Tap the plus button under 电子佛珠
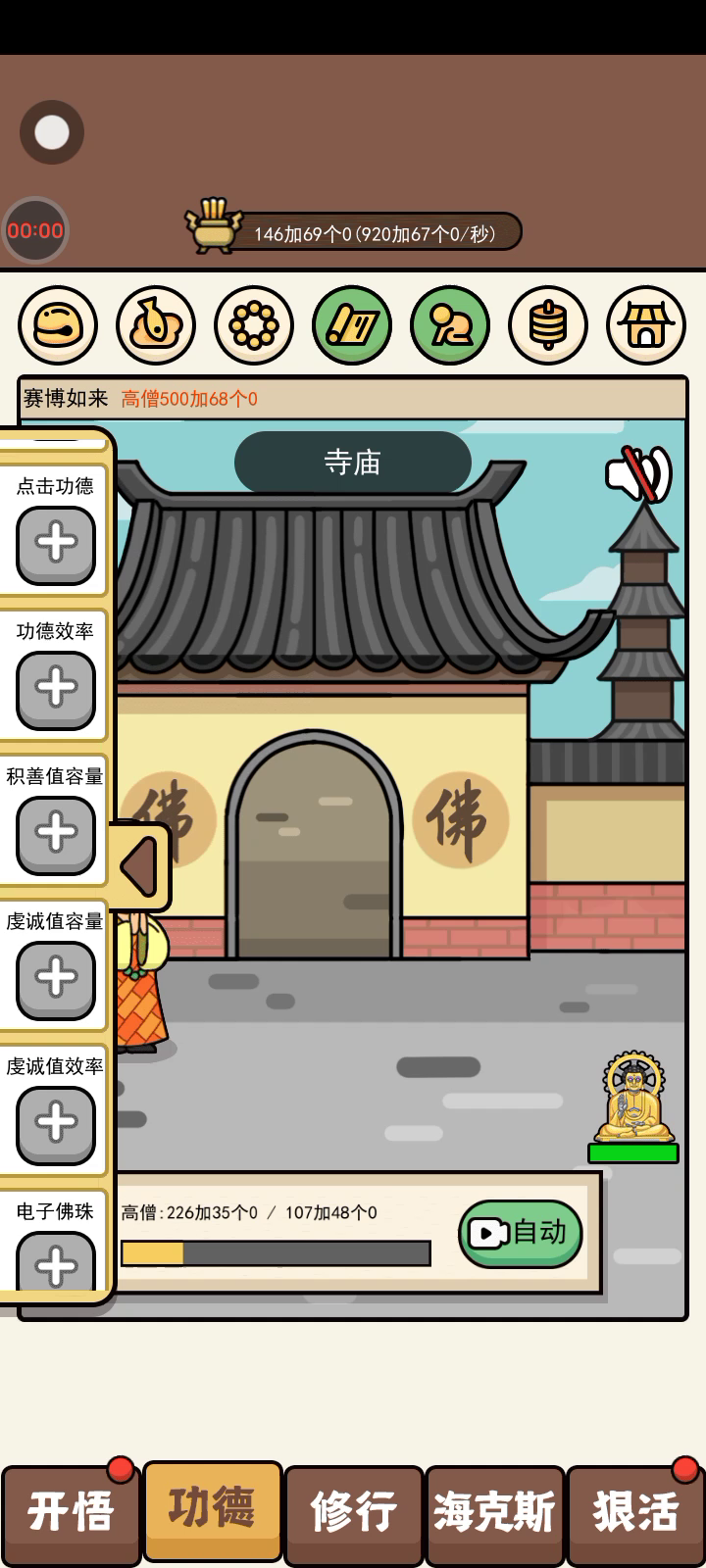Viewport: 706px width, 1568px height. (56, 1262)
